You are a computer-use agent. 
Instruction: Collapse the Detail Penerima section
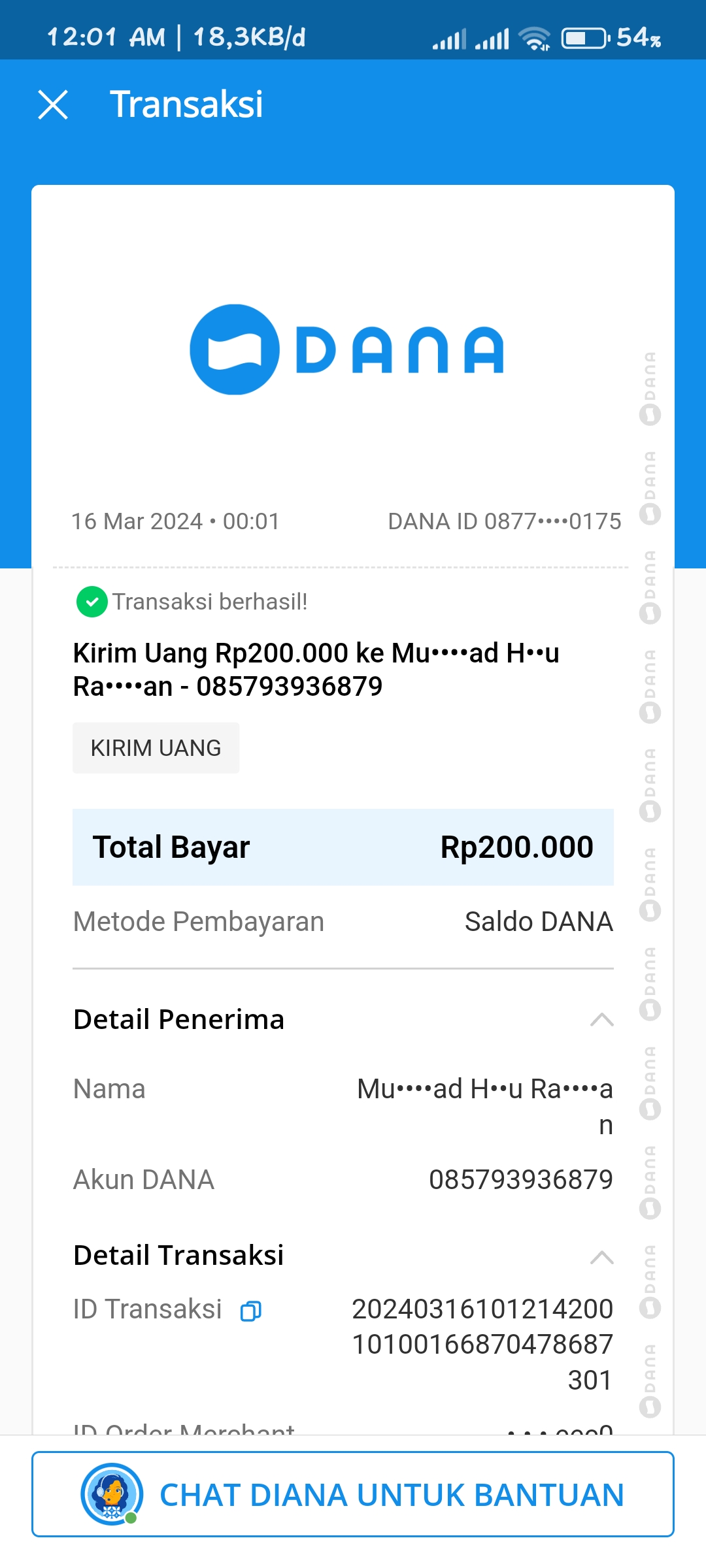click(601, 1020)
